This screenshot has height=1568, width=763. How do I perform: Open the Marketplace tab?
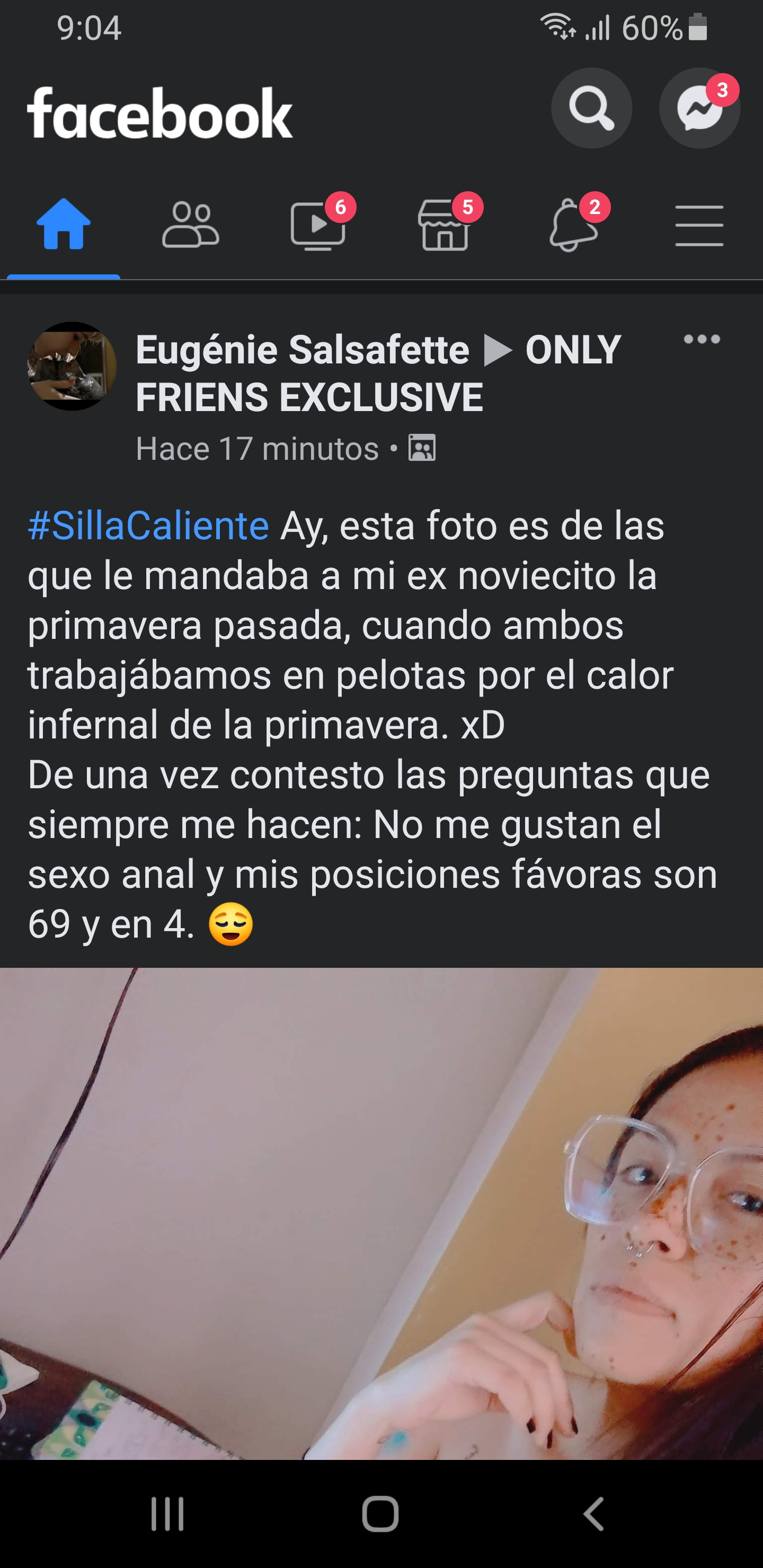(x=445, y=226)
